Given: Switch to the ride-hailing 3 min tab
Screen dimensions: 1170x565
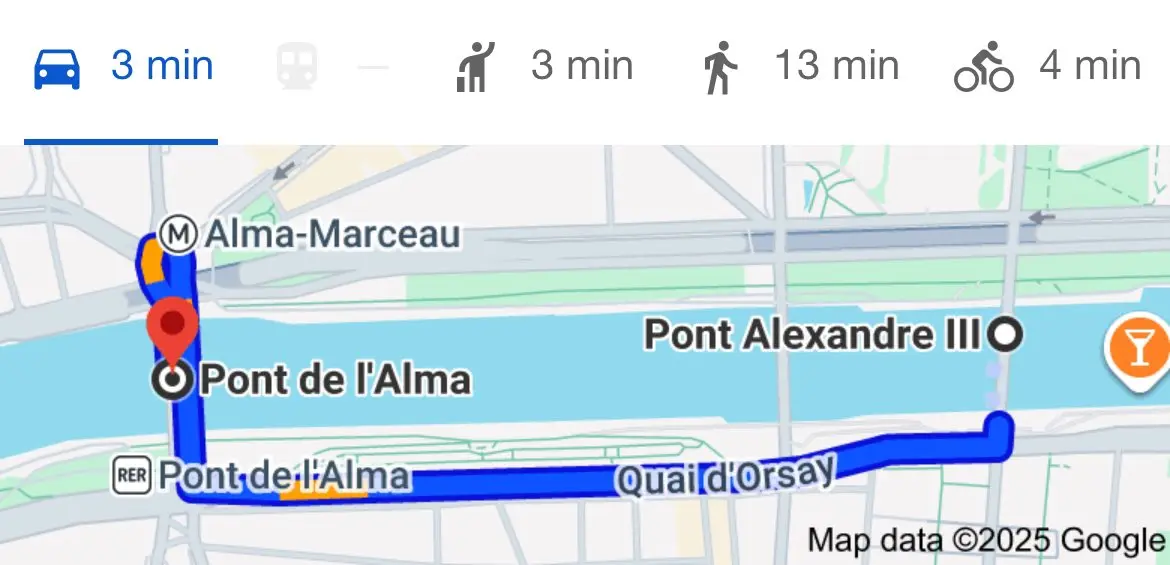Looking at the screenshot, I should click(544, 68).
